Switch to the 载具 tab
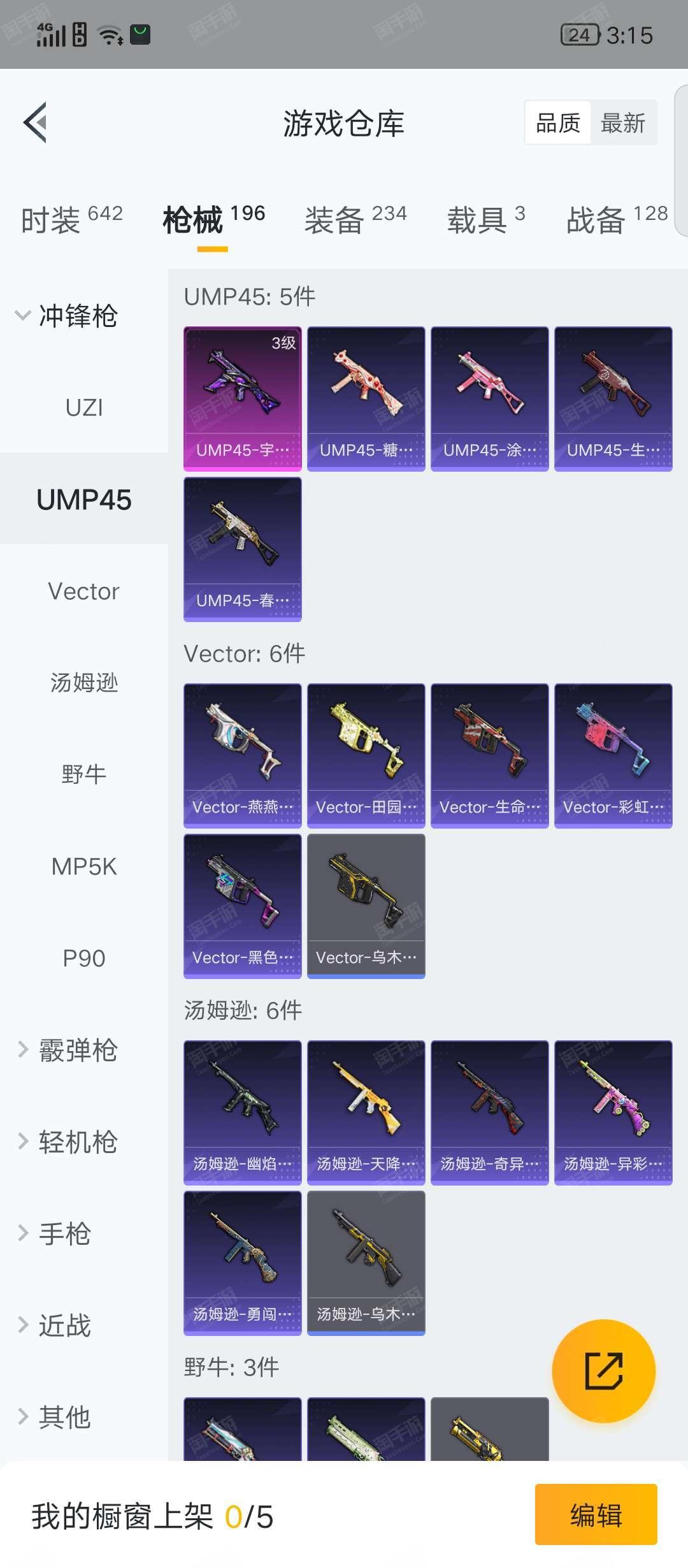 coord(486,220)
